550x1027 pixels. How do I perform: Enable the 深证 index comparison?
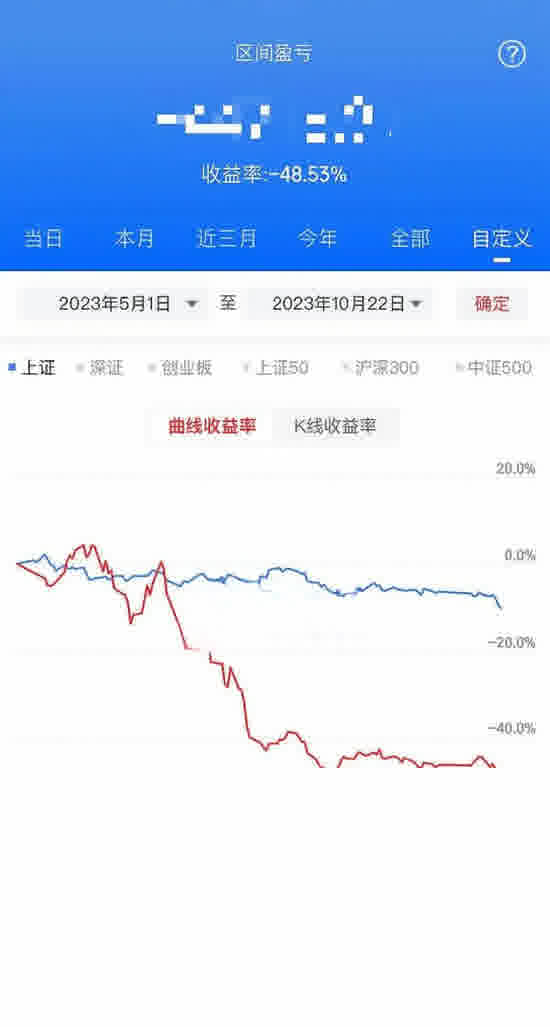[100, 368]
